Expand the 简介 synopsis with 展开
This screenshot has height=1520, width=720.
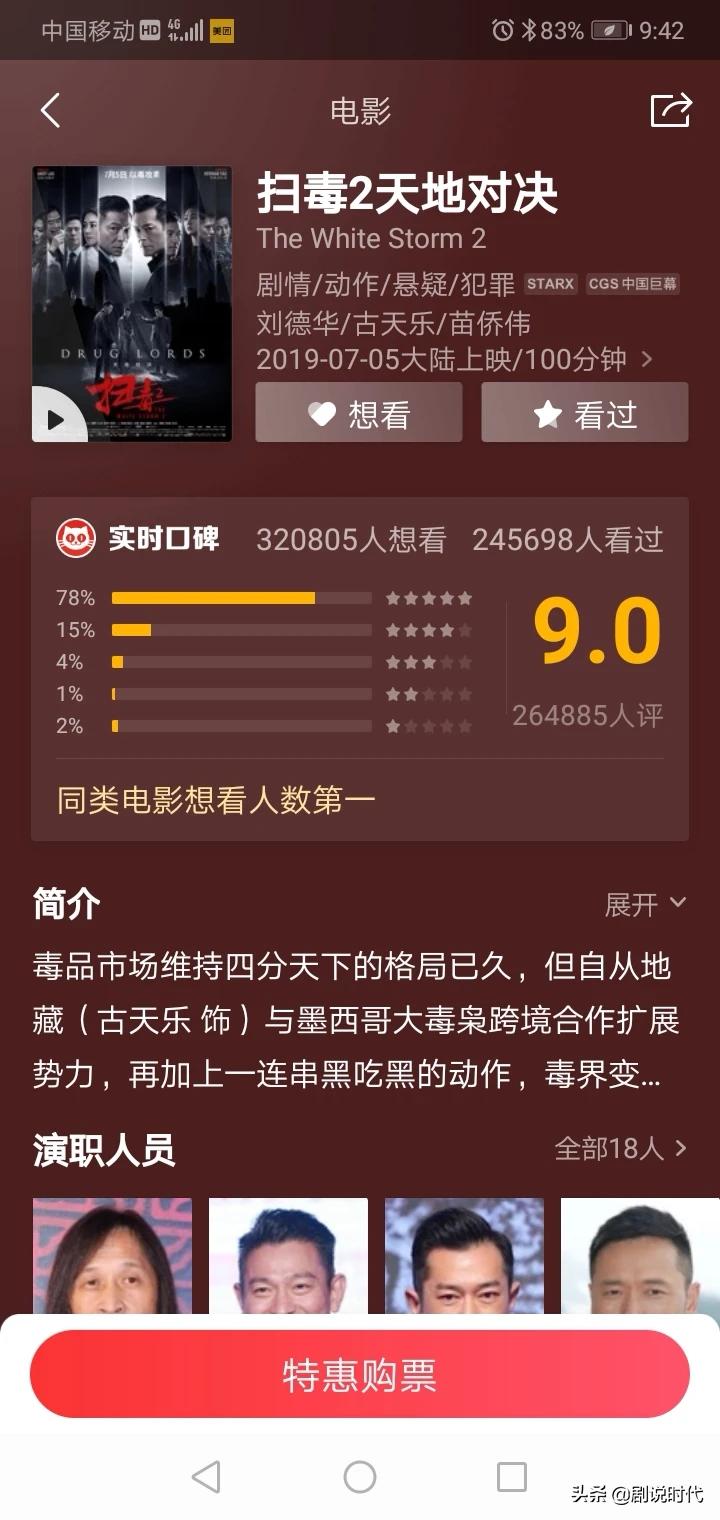(x=646, y=904)
